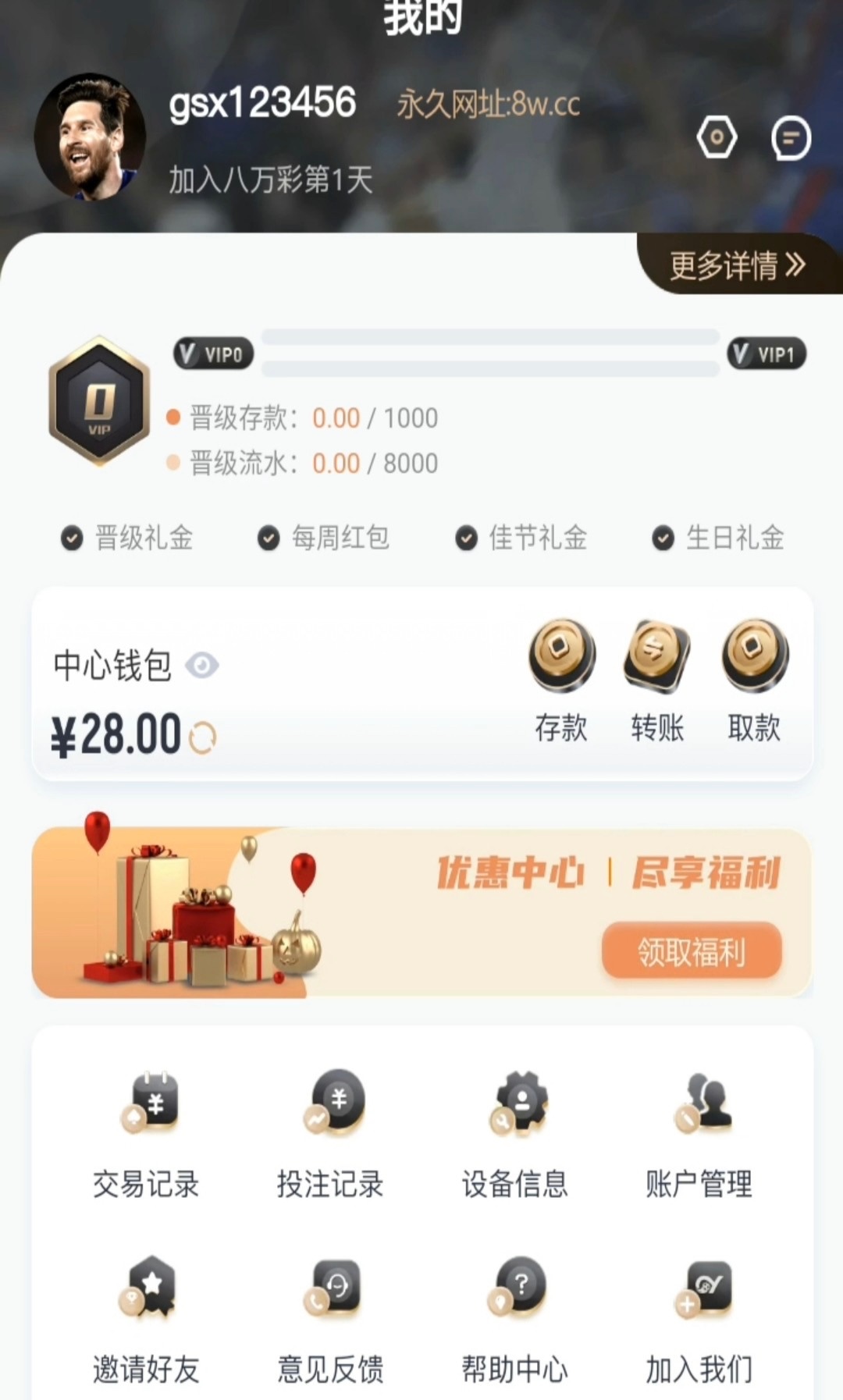
Task: Tap the profile avatar
Action: pyautogui.click(x=90, y=137)
